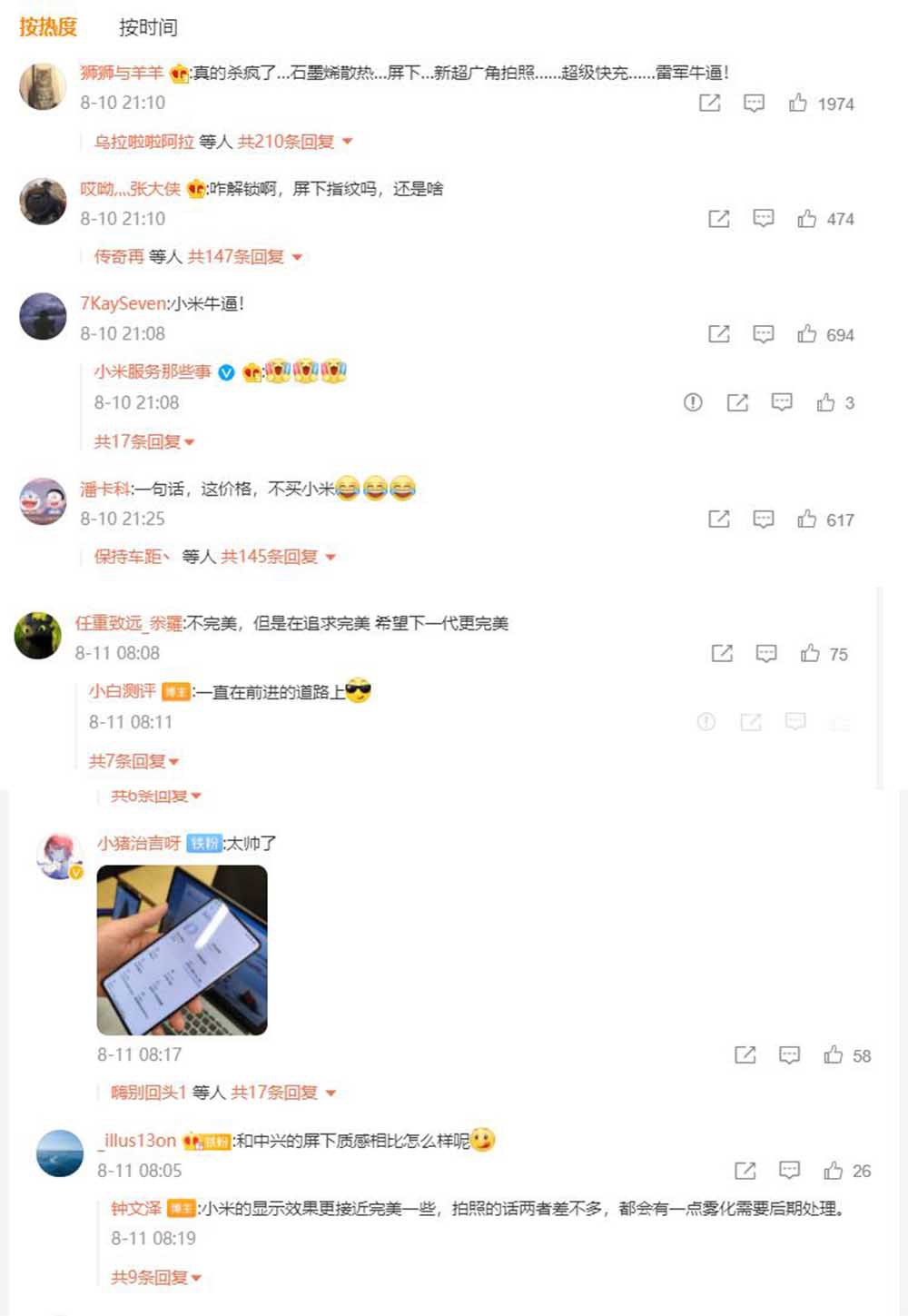Open the phone photo in 小猪治言呀's comment
908x1316 pixels.
(x=182, y=950)
